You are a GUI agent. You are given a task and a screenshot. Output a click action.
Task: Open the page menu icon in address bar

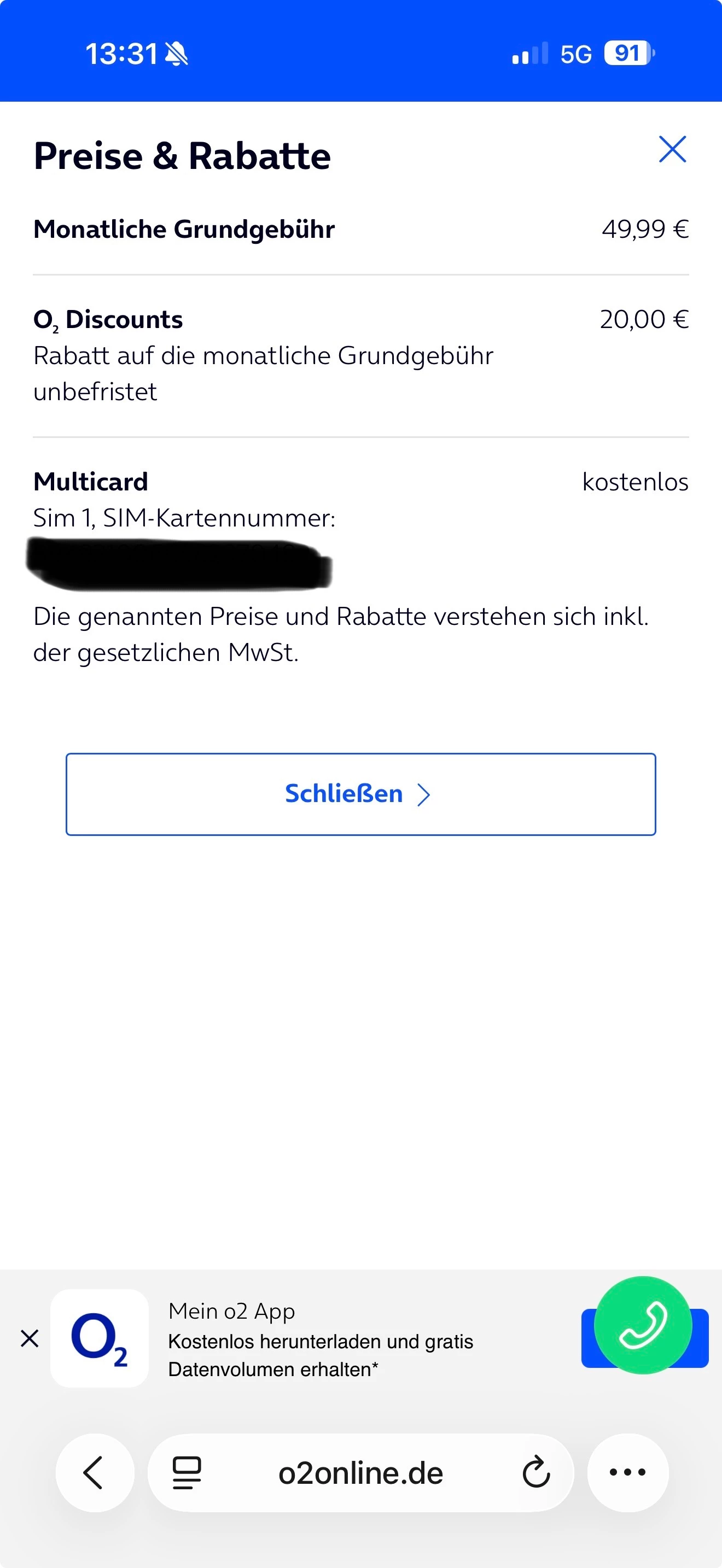[x=187, y=1472]
